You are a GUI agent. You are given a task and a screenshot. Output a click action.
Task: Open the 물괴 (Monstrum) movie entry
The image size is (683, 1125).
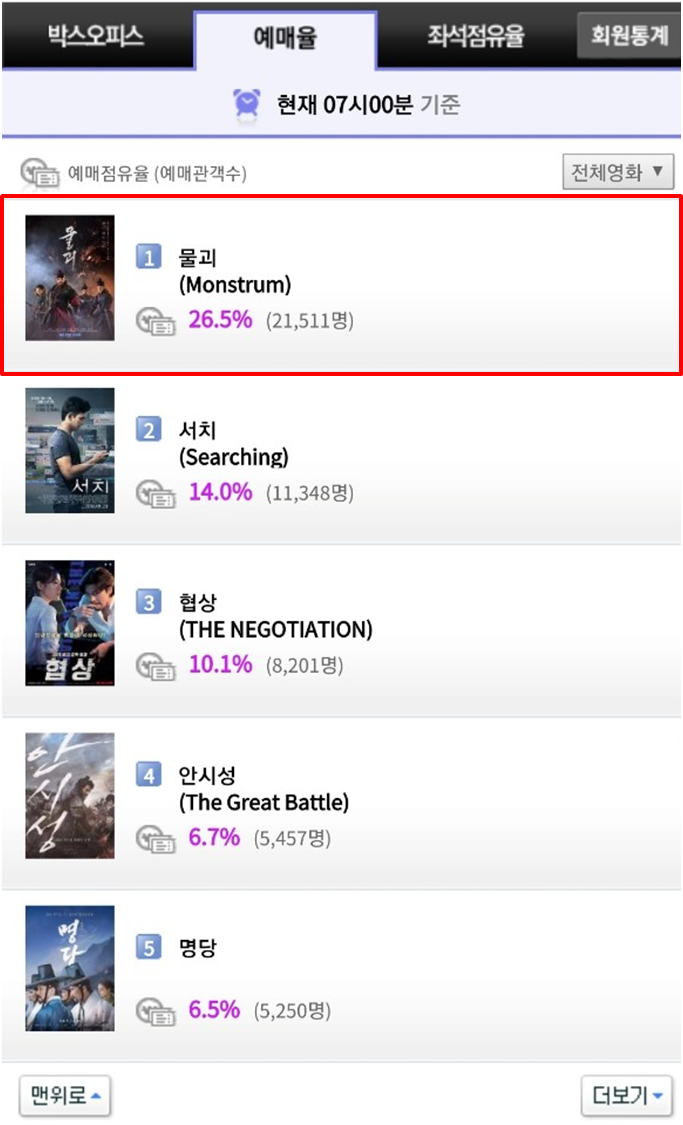tap(340, 285)
